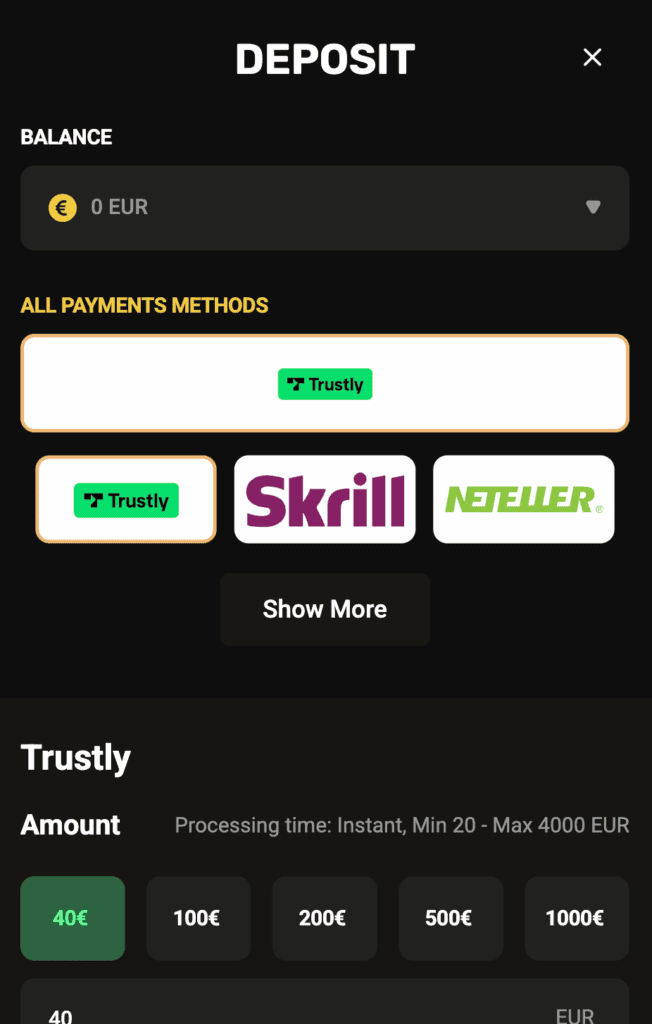Select the small Trustly payment tile
Image resolution: width=652 pixels, height=1024 pixels.
coord(126,500)
